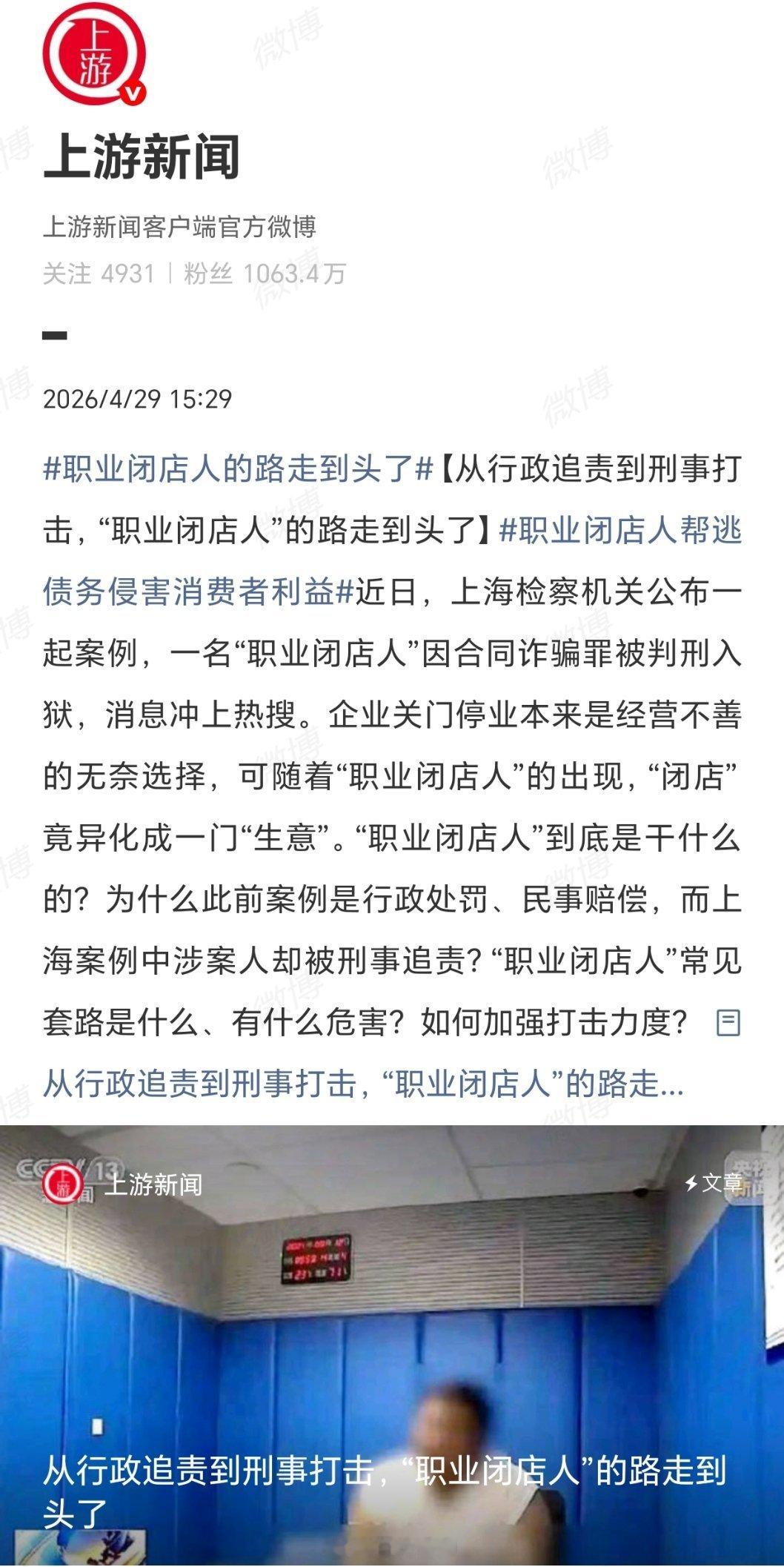This screenshot has height=1567, width=784.
Task: Click the video caption text about 职业闭店人
Action: pyautogui.click(x=385, y=1475)
